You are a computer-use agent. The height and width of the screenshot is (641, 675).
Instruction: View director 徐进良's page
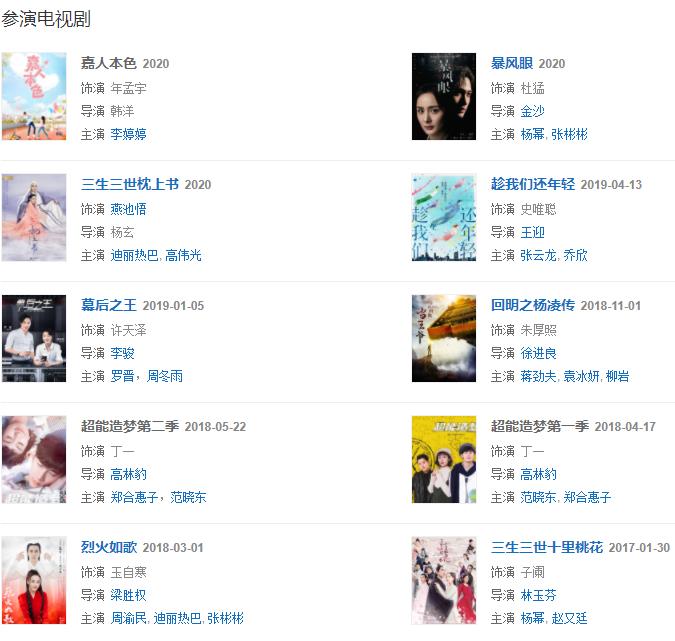[539, 353]
